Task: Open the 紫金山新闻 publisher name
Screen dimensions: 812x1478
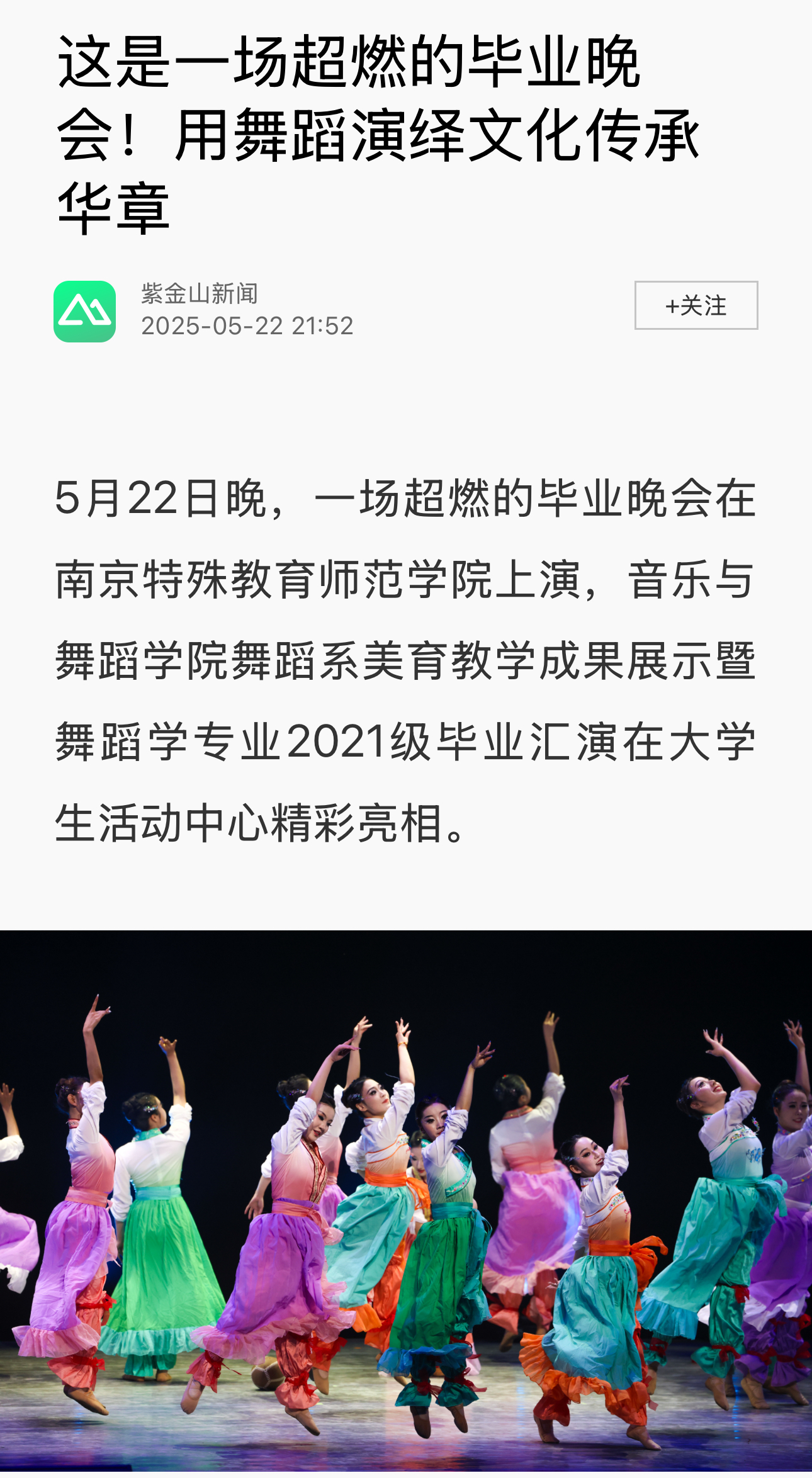Action: tap(200, 294)
